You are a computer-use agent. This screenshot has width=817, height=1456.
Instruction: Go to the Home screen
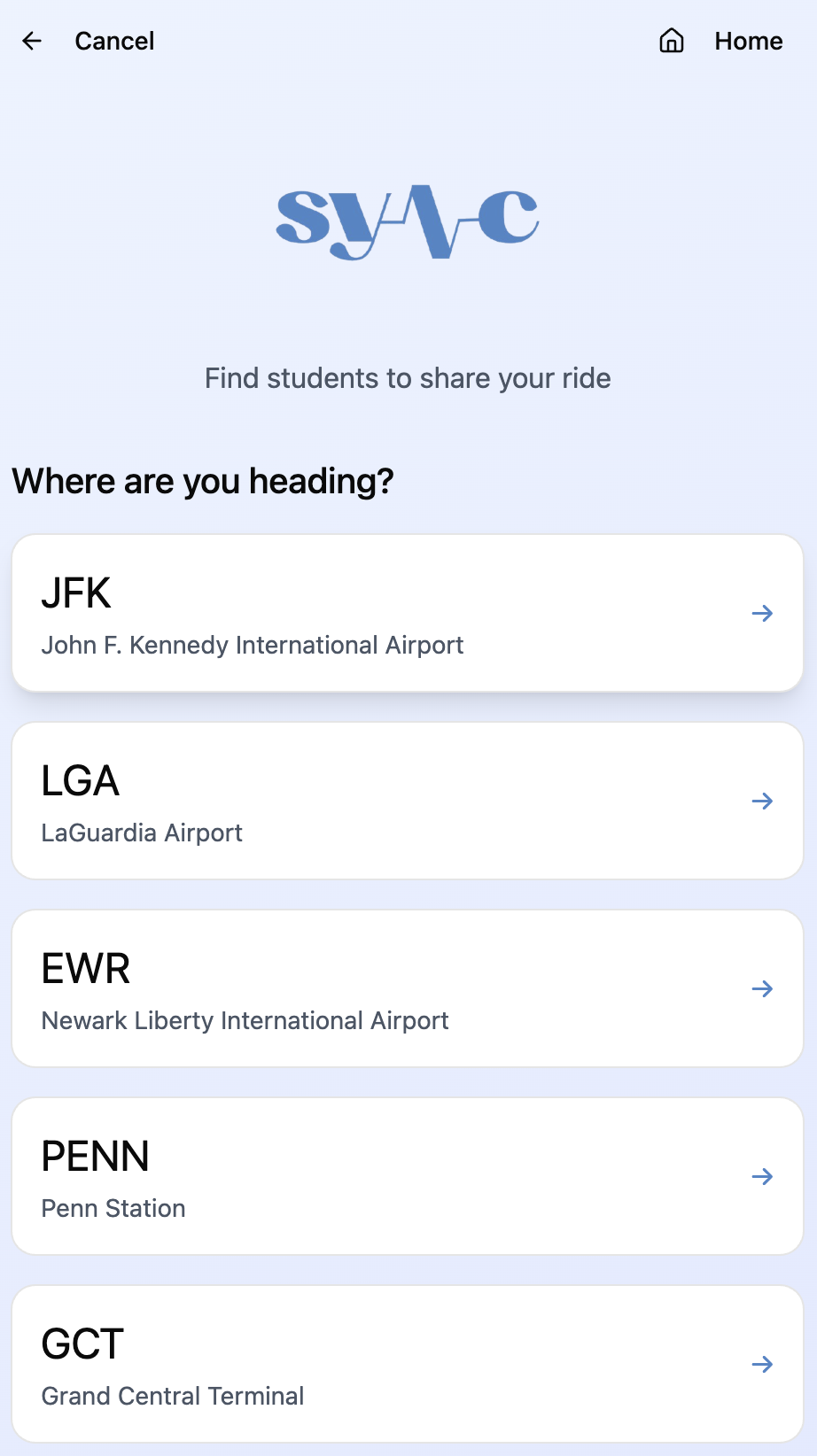[721, 42]
